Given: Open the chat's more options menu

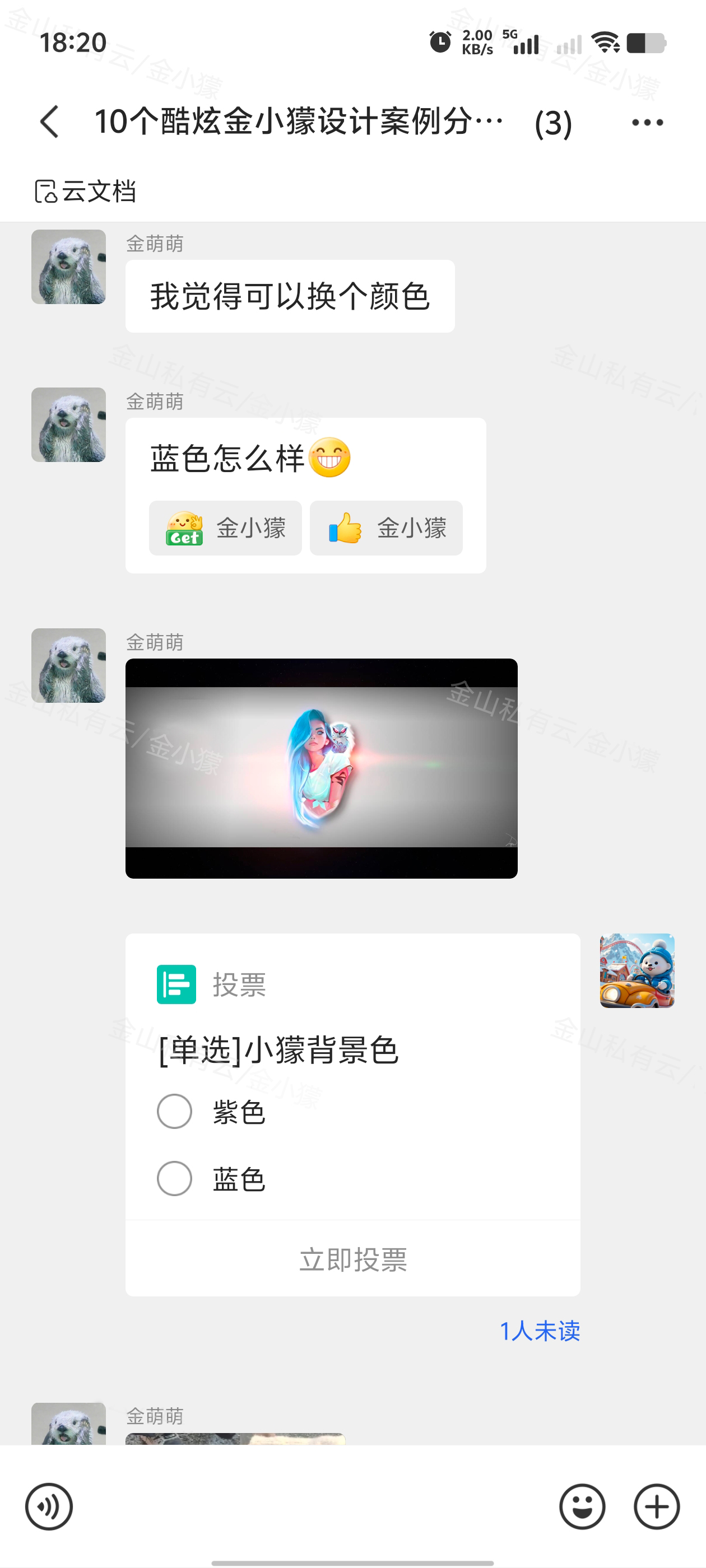Looking at the screenshot, I should (x=647, y=122).
